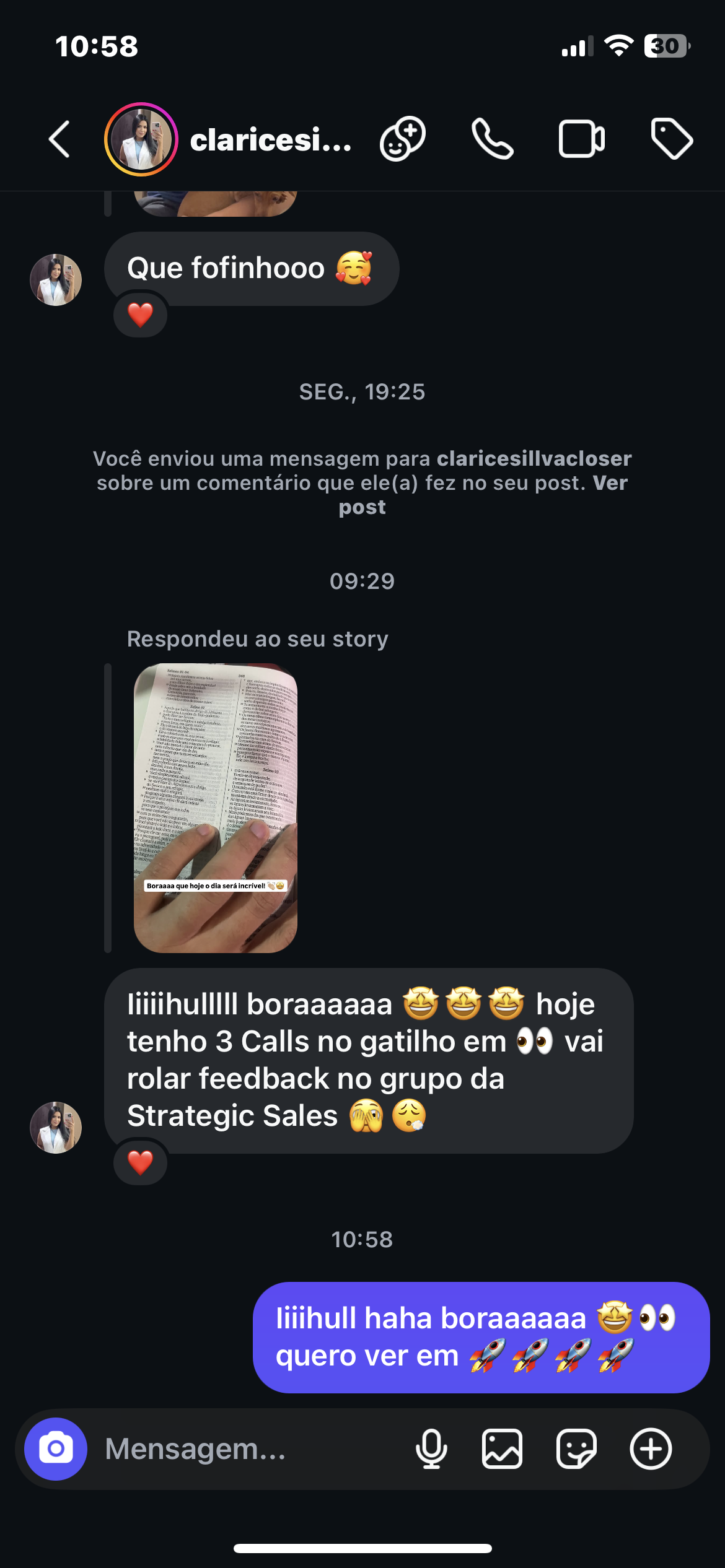This screenshot has width=725, height=1568.
Task: Open the label tag icon
Action: pos(672,139)
